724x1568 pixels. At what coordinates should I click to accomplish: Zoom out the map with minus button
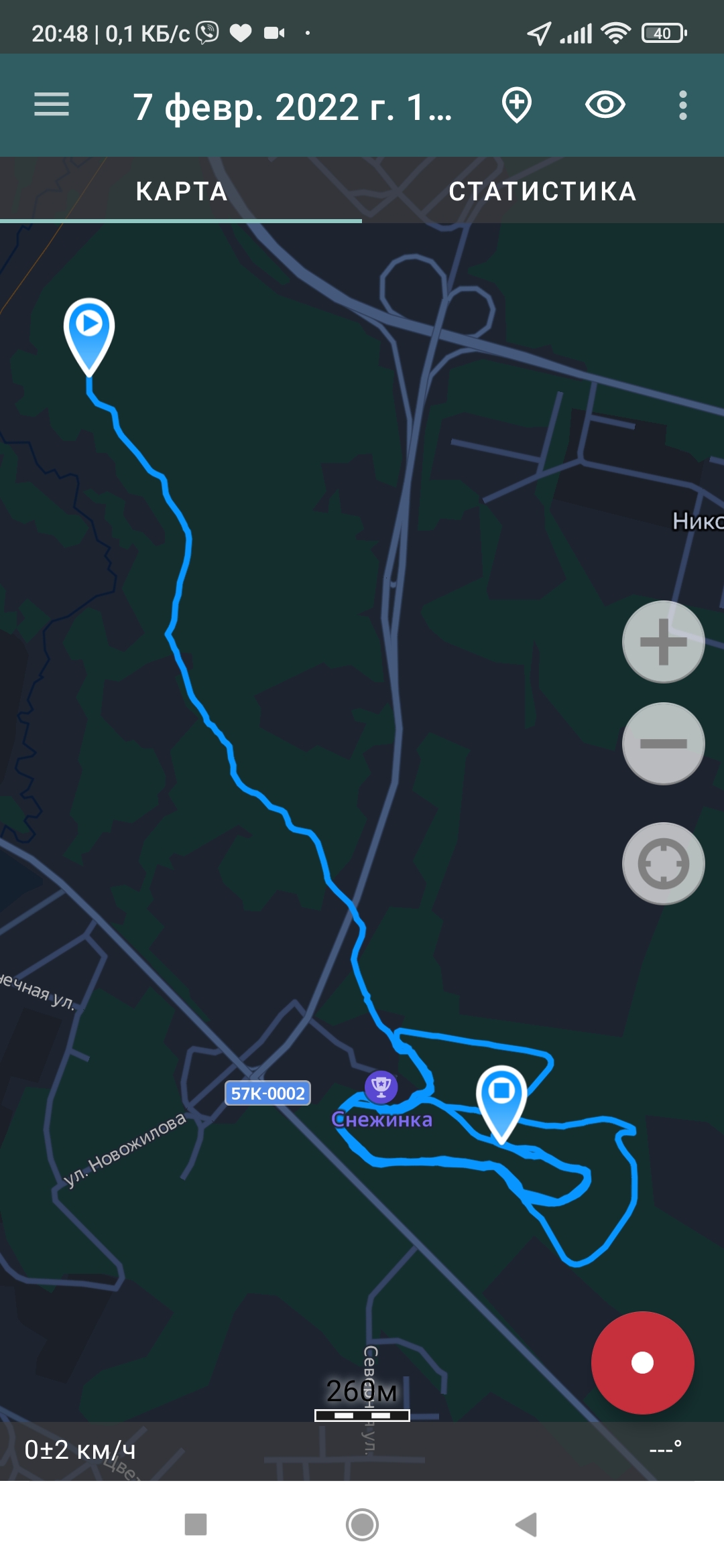pyautogui.click(x=663, y=743)
